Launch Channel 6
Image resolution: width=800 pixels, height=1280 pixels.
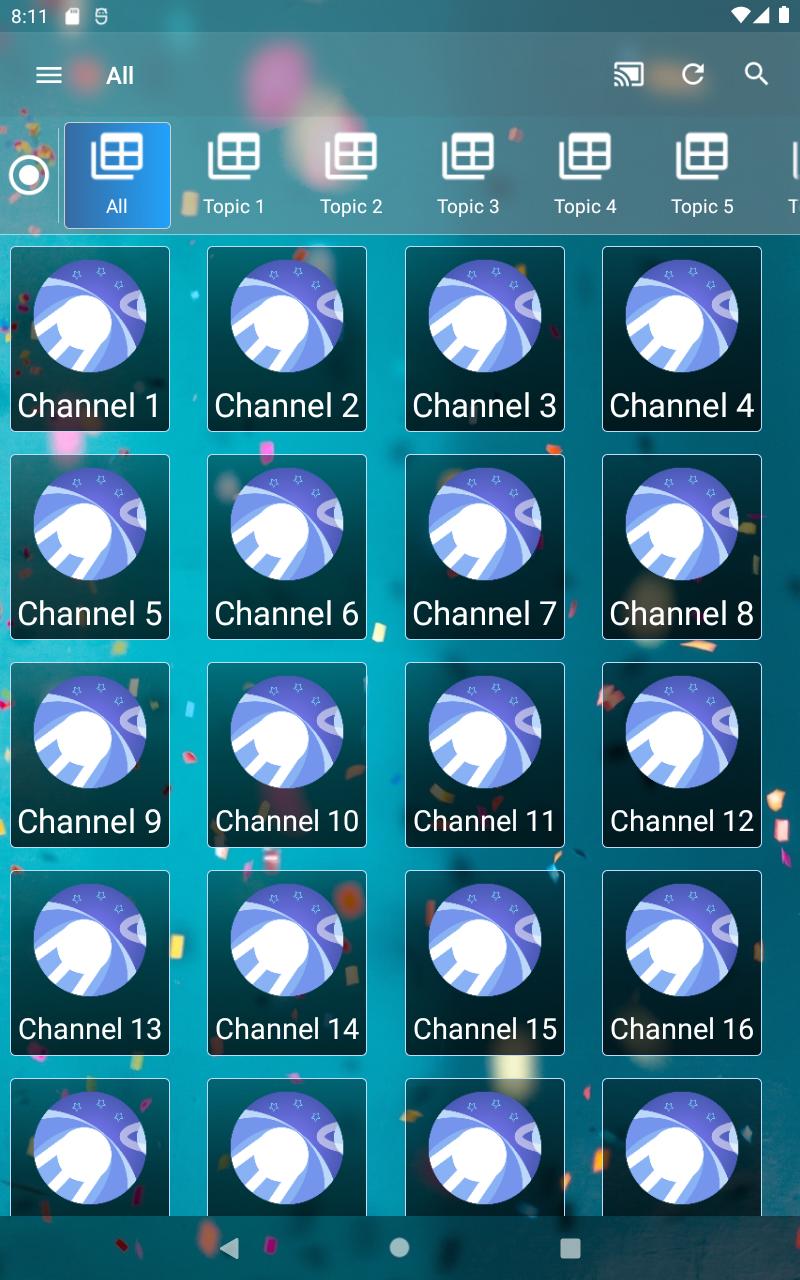(287, 547)
